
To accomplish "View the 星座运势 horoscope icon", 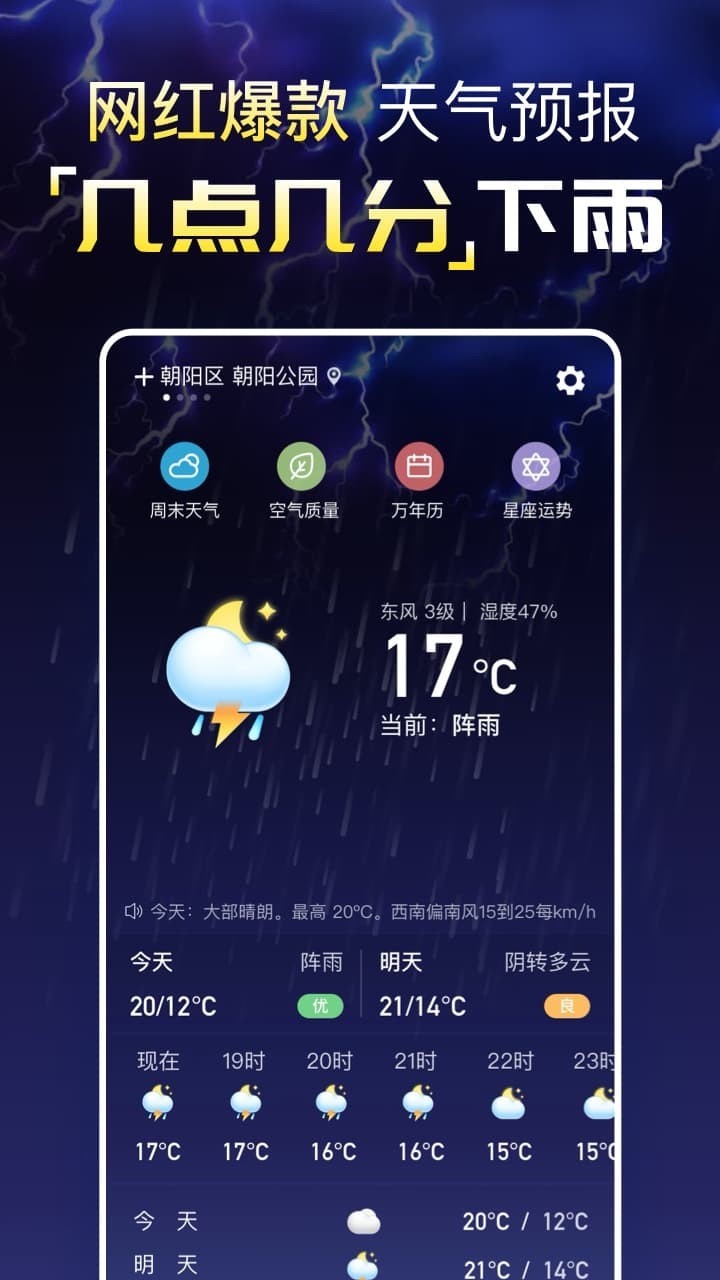I will click(535, 464).
